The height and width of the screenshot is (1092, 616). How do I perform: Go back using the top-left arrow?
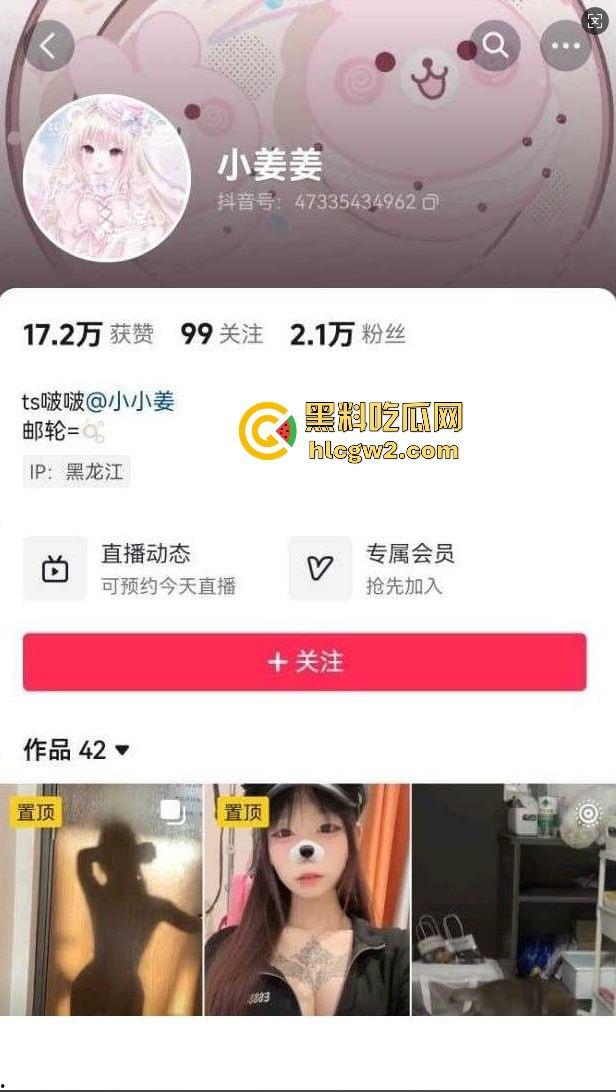point(49,45)
